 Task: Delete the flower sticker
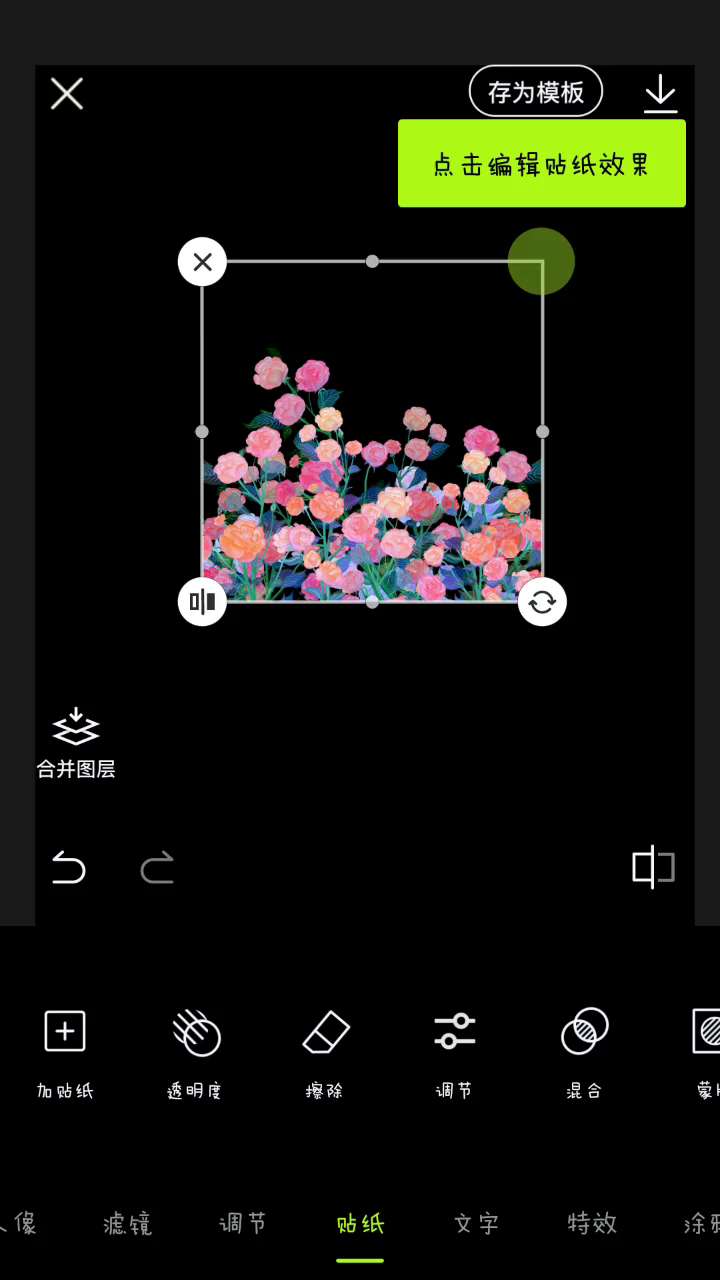click(x=202, y=262)
